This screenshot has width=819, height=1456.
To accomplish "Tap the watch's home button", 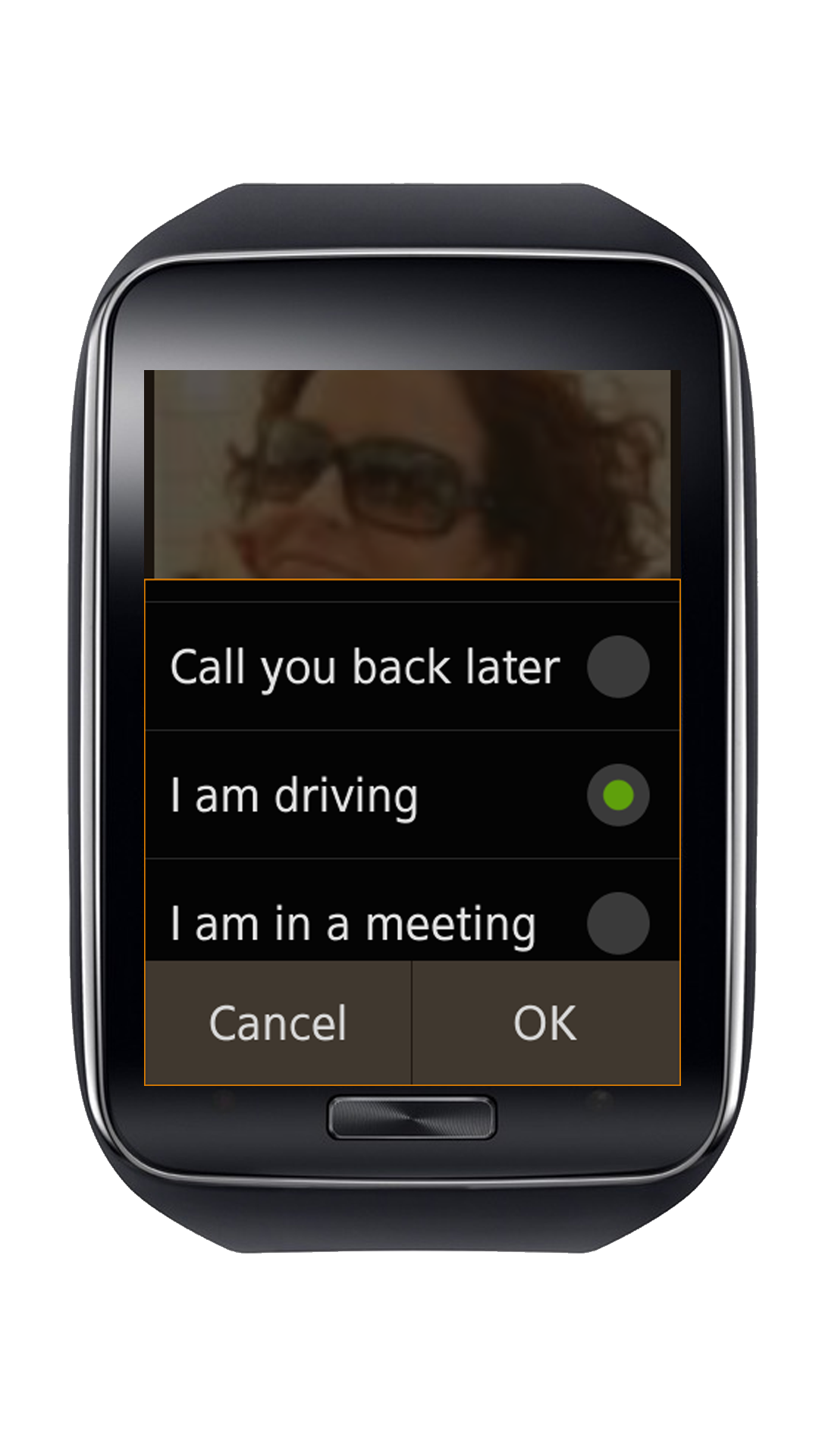I will 412,1118.
